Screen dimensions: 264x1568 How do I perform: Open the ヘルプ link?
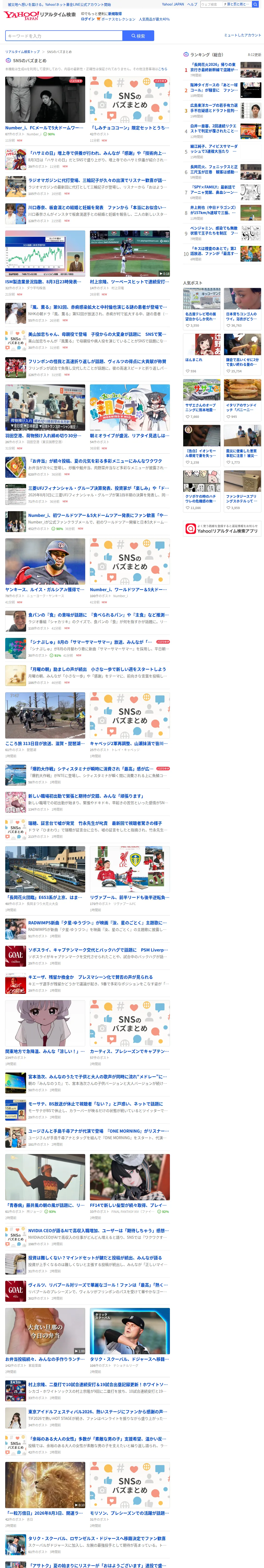(192, 4)
